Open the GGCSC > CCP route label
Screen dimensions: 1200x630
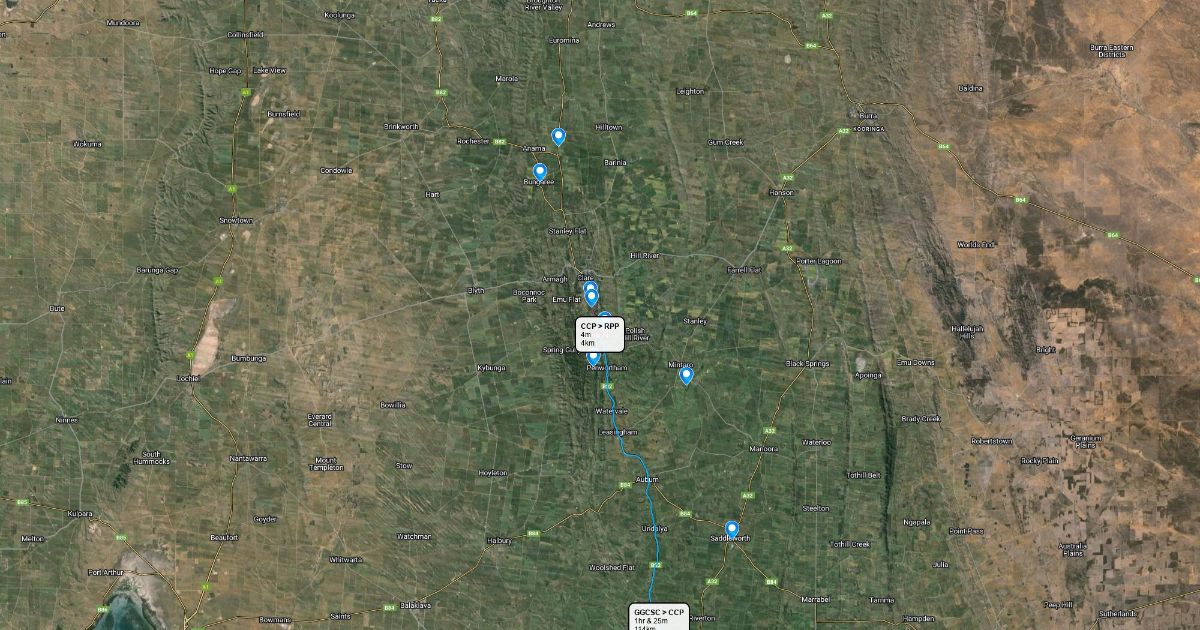pos(660,616)
